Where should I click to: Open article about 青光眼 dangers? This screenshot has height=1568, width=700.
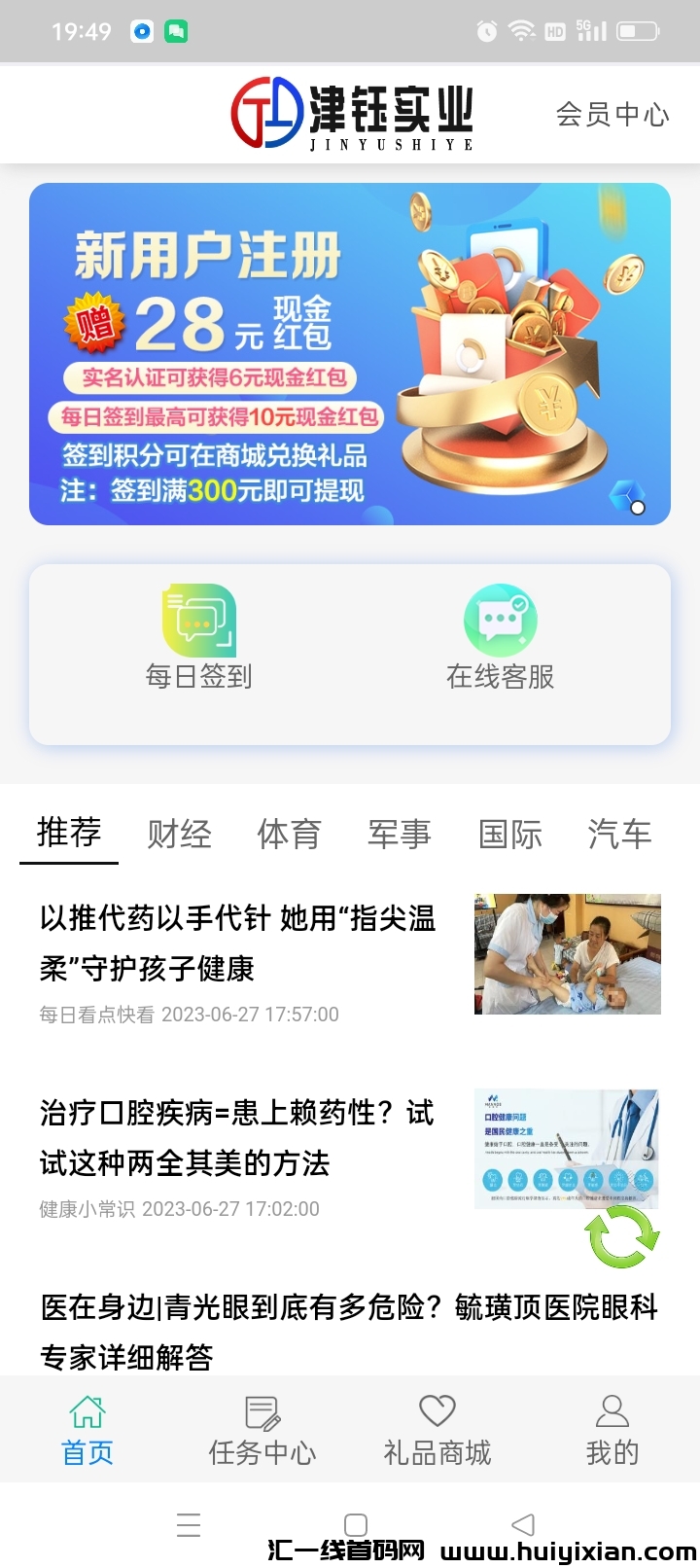(348, 1331)
